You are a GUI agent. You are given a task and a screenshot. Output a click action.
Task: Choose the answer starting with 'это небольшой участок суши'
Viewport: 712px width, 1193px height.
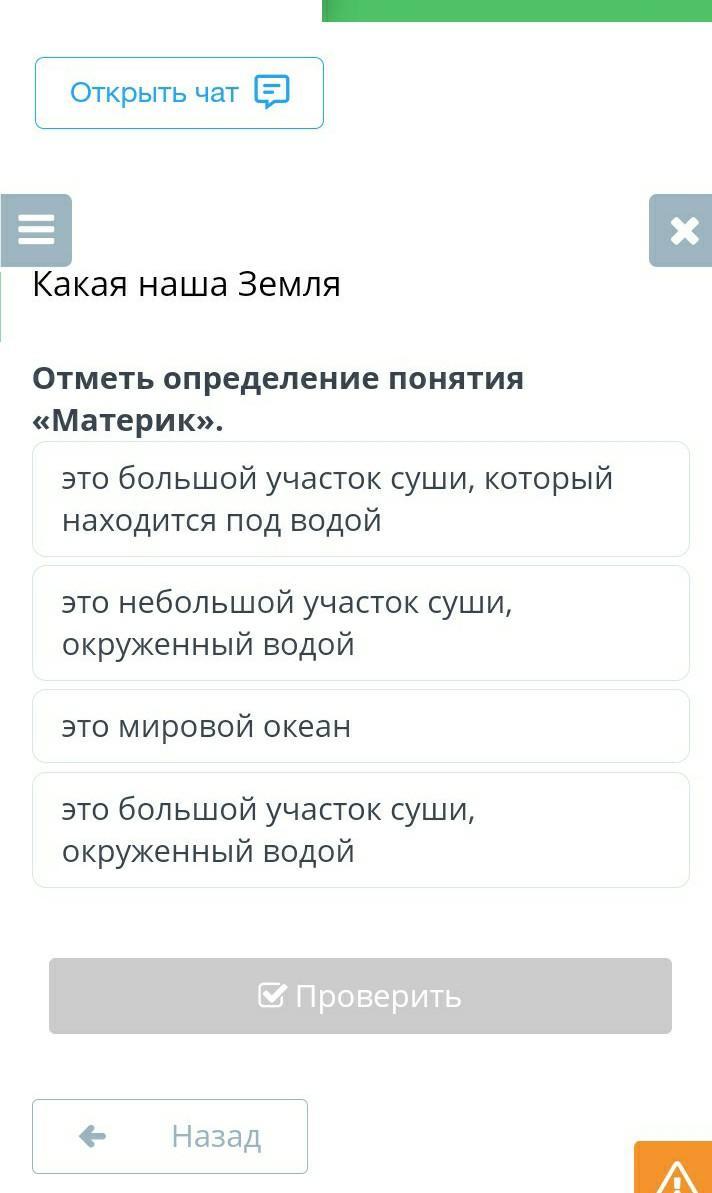pyautogui.click(x=360, y=623)
